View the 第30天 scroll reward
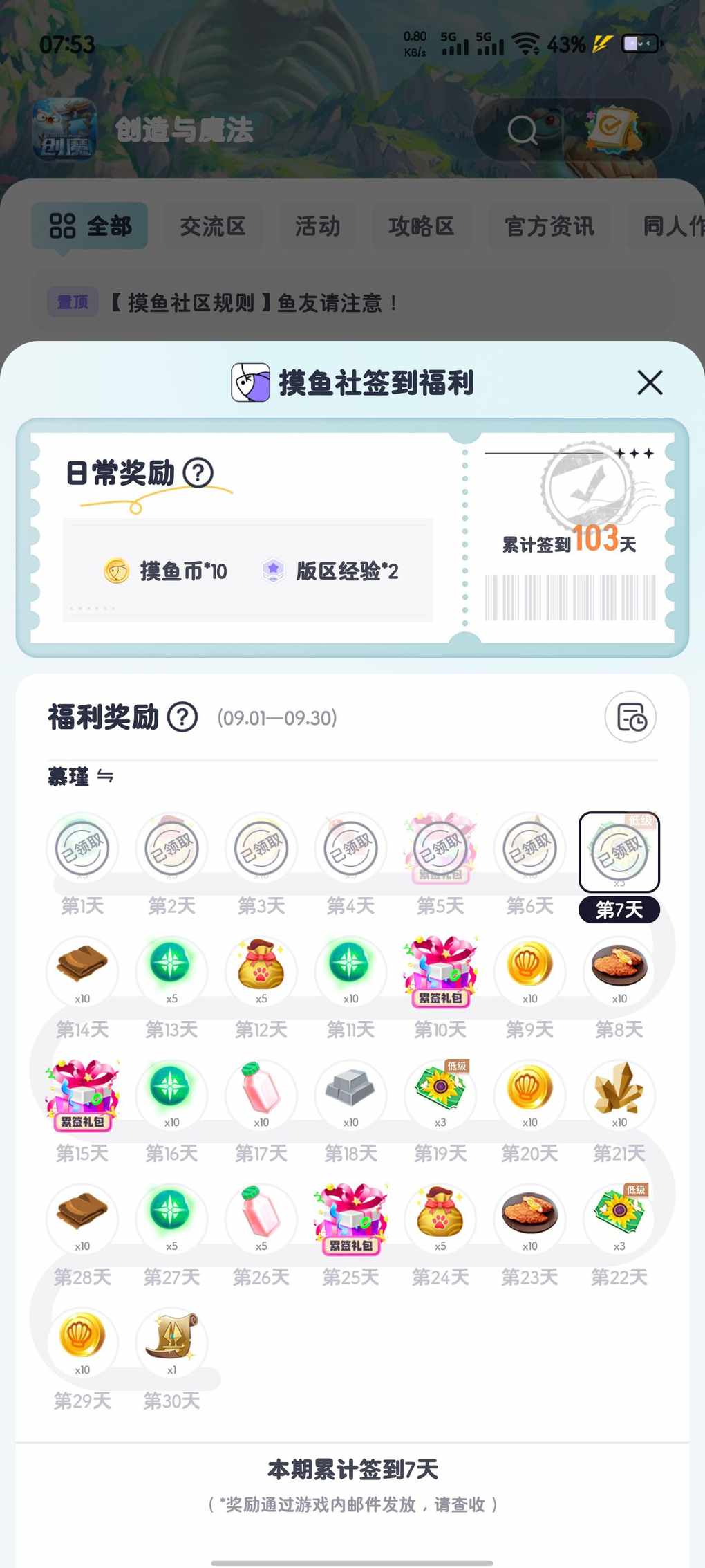 [171, 1340]
